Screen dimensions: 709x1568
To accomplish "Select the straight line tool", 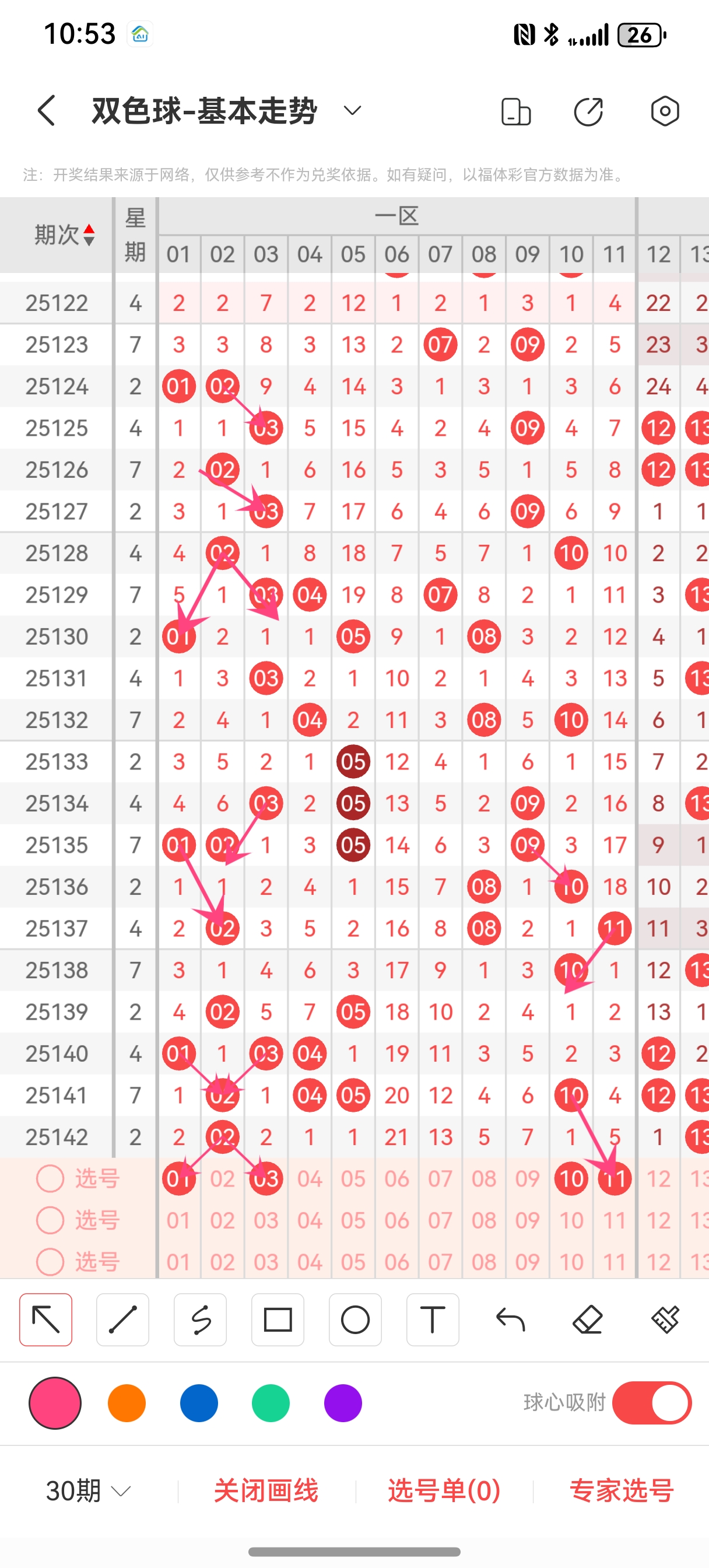I will [x=123, y=1319].
